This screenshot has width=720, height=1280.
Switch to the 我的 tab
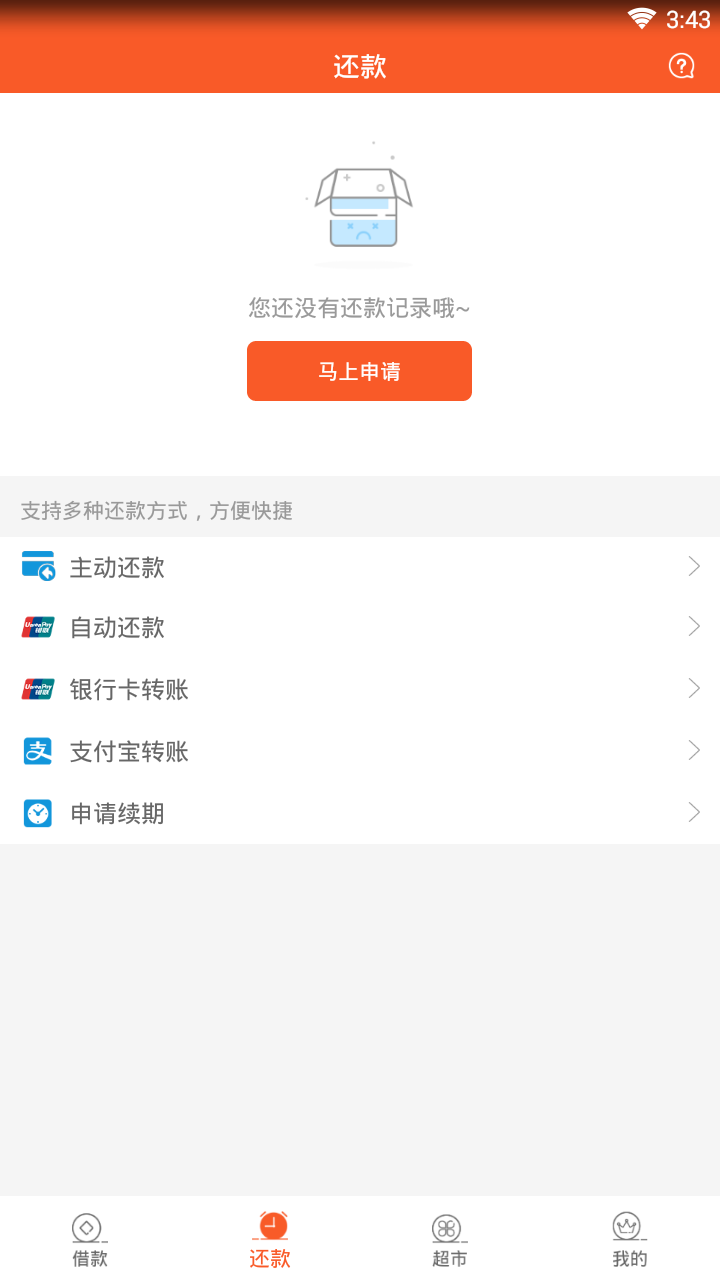pyautogui.click(x=629, y=1239)
